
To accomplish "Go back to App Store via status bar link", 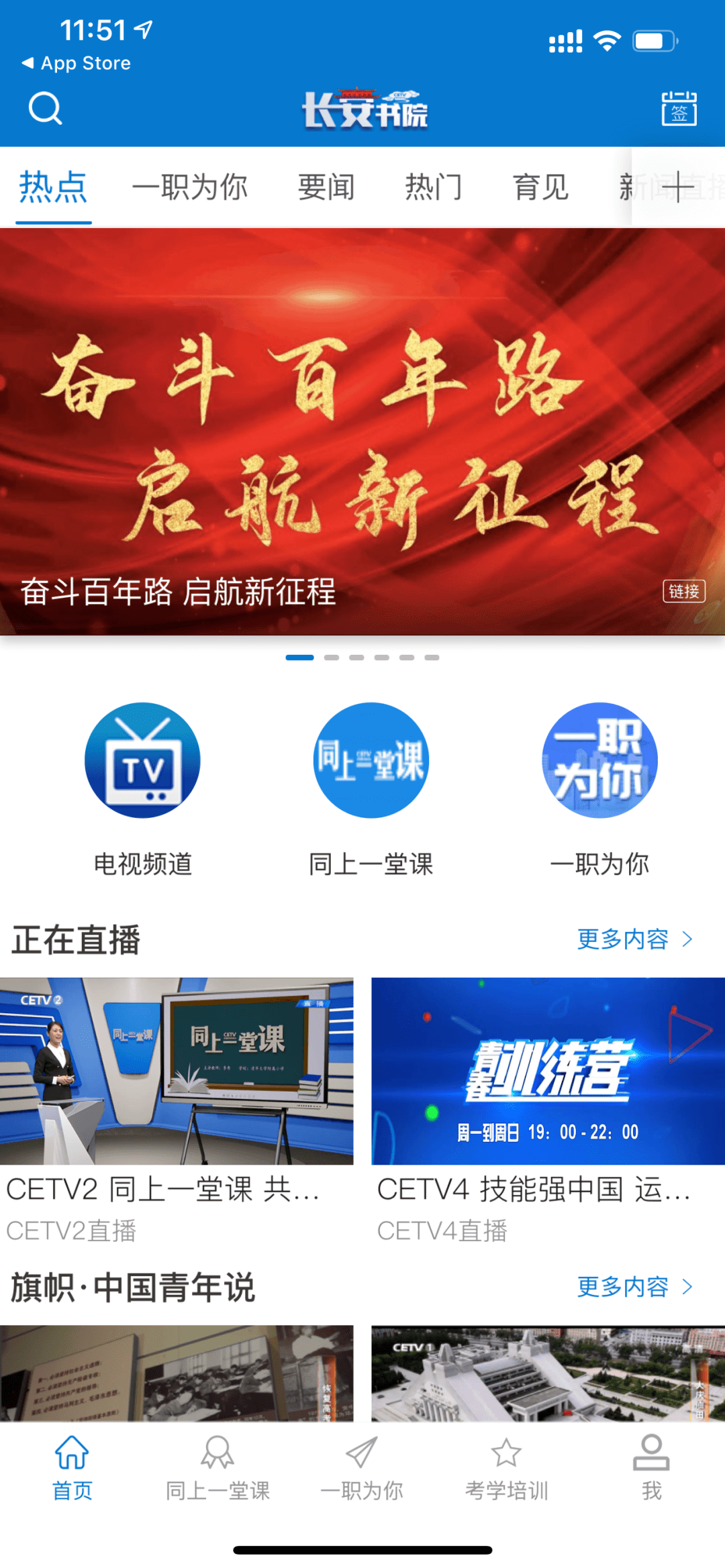I will coord(75,63).
